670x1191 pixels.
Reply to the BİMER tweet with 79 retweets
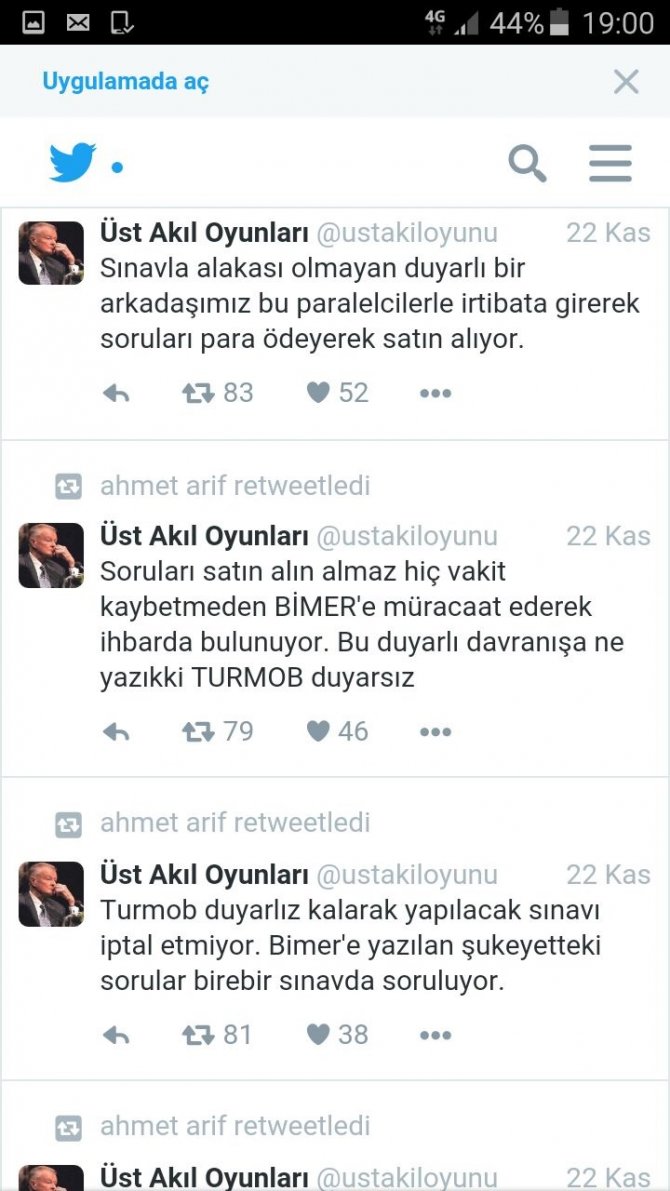[116, 732]
